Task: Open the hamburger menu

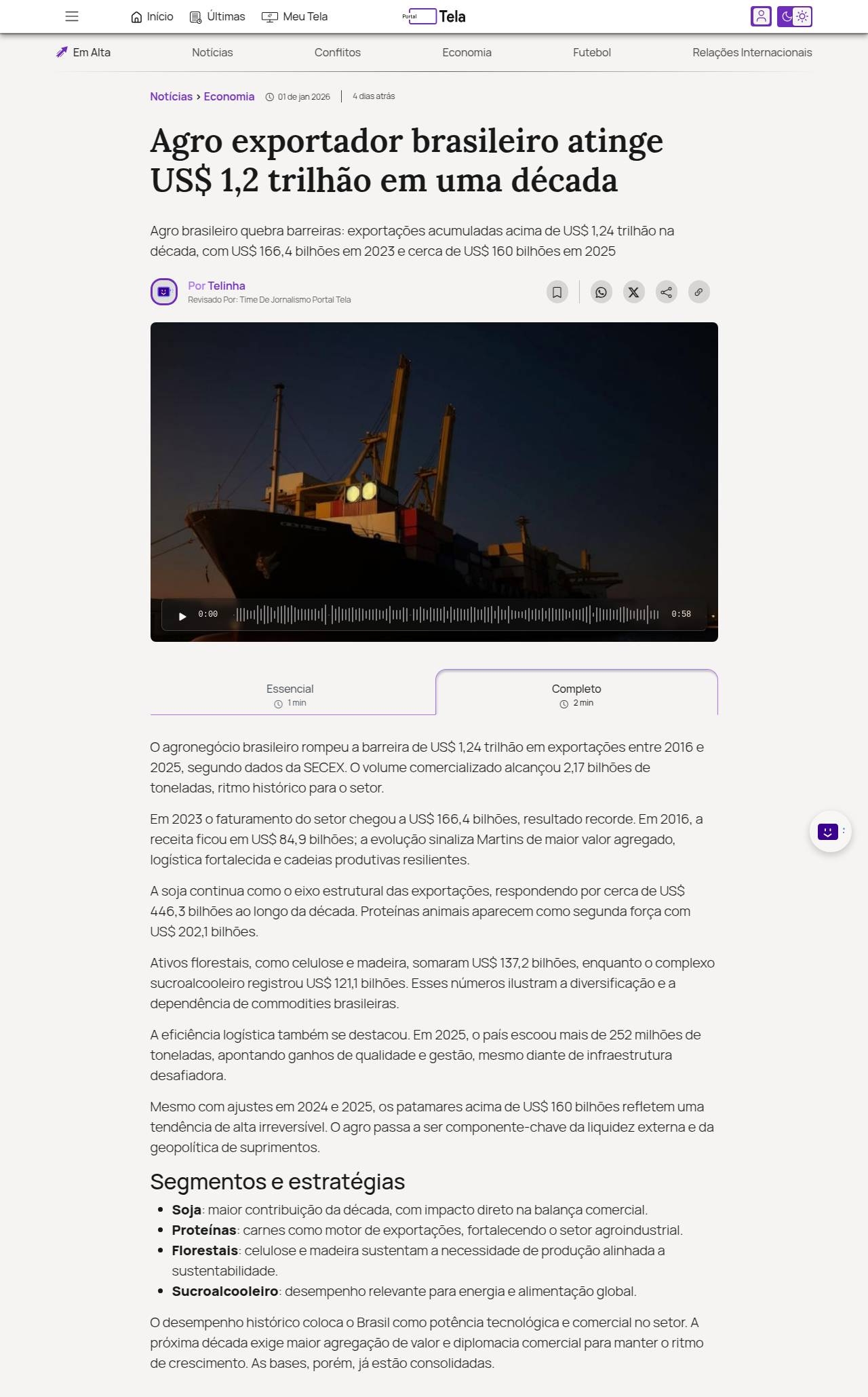Action: tap(72, 16)
